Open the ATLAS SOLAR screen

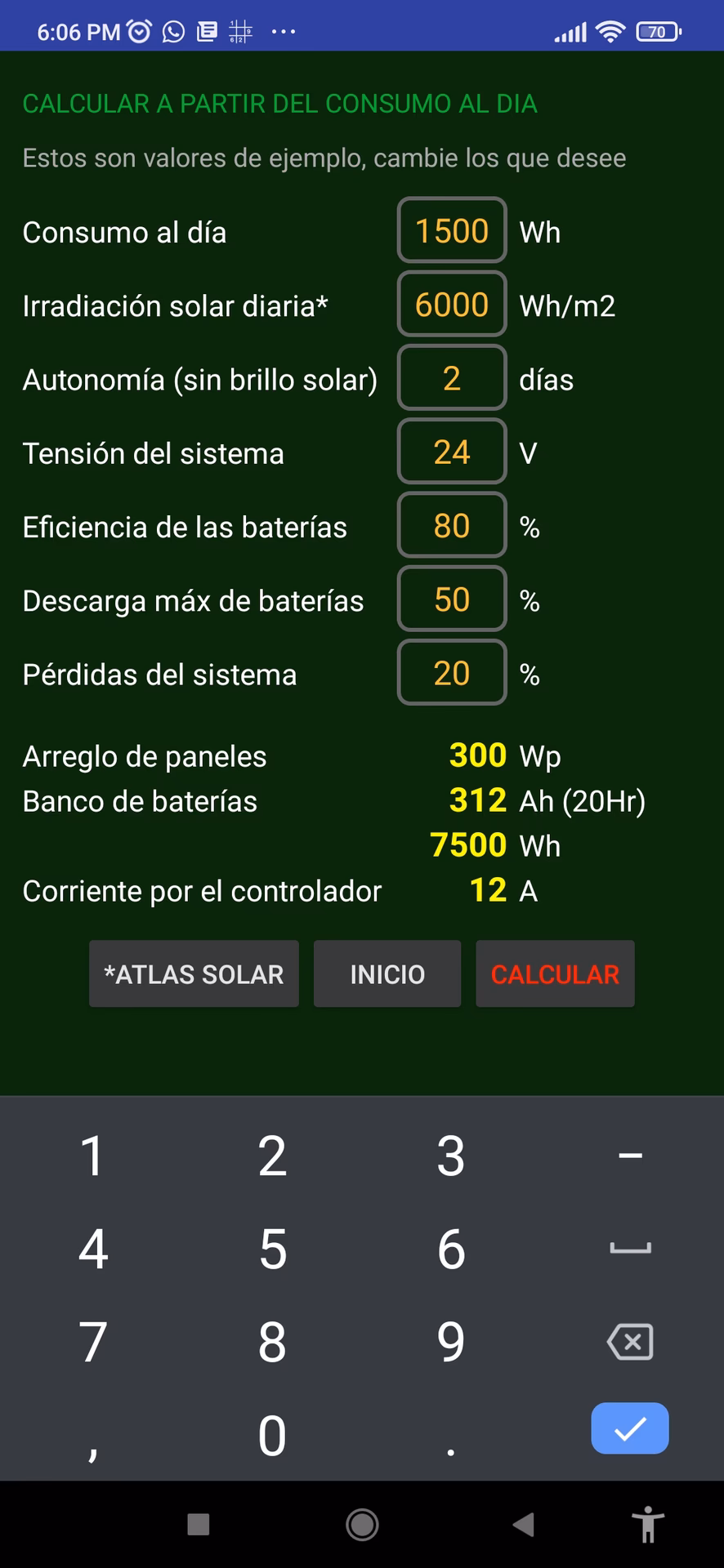(x=194, y=973)
